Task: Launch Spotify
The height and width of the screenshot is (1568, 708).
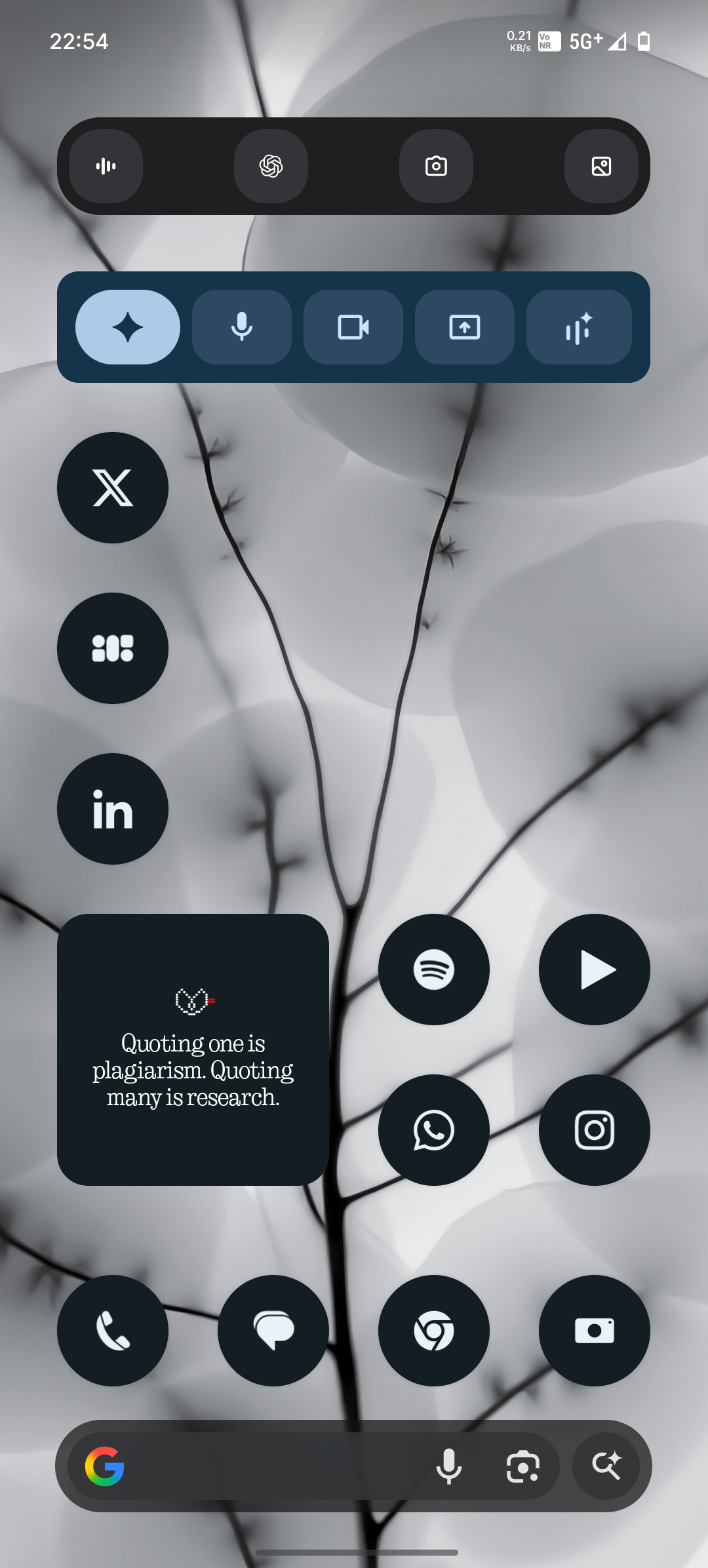Action: pos(434,970)
